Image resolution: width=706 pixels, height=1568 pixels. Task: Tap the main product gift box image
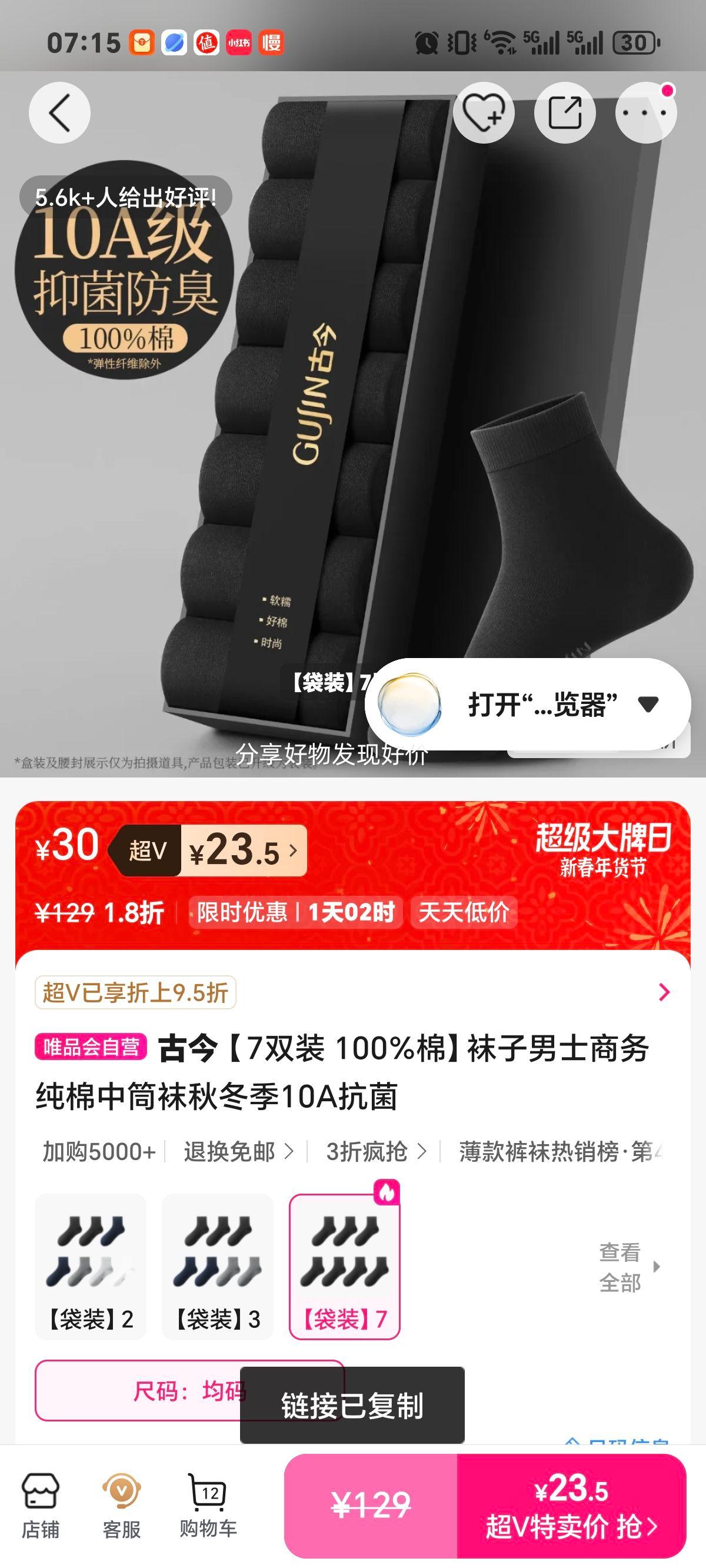coord(304,426)
